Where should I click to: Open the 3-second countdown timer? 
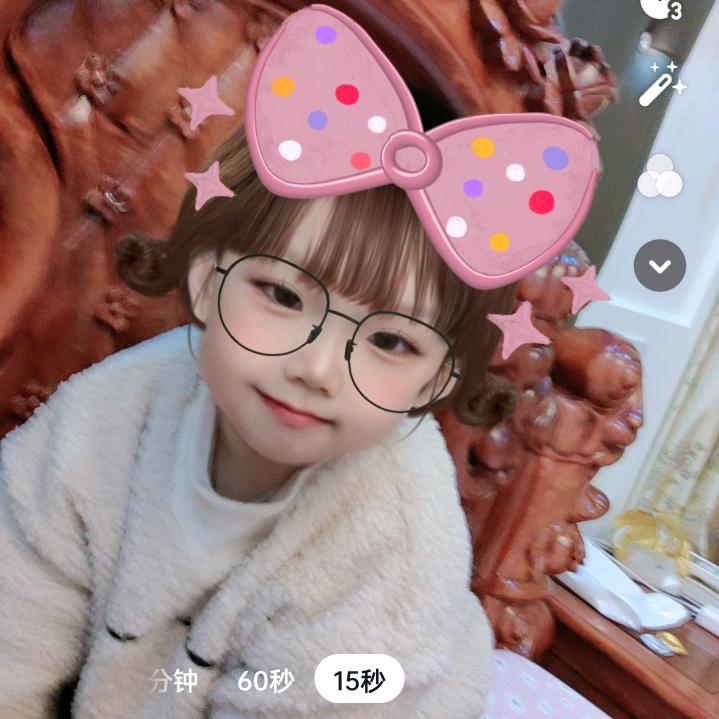[x=659, y=6]
